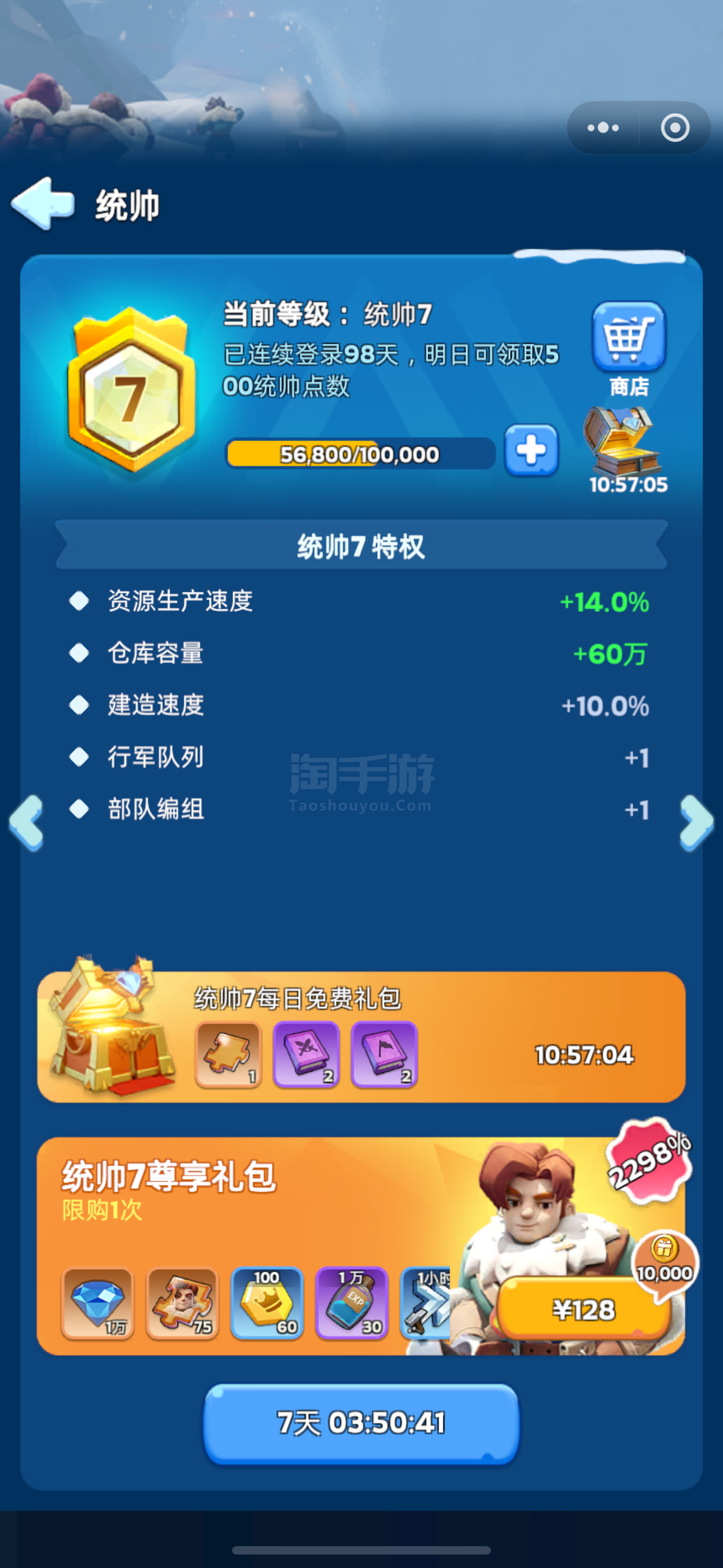Open the 统帅7每日免费礼包 banner

pyautogui.click(x=361, y=1037)
